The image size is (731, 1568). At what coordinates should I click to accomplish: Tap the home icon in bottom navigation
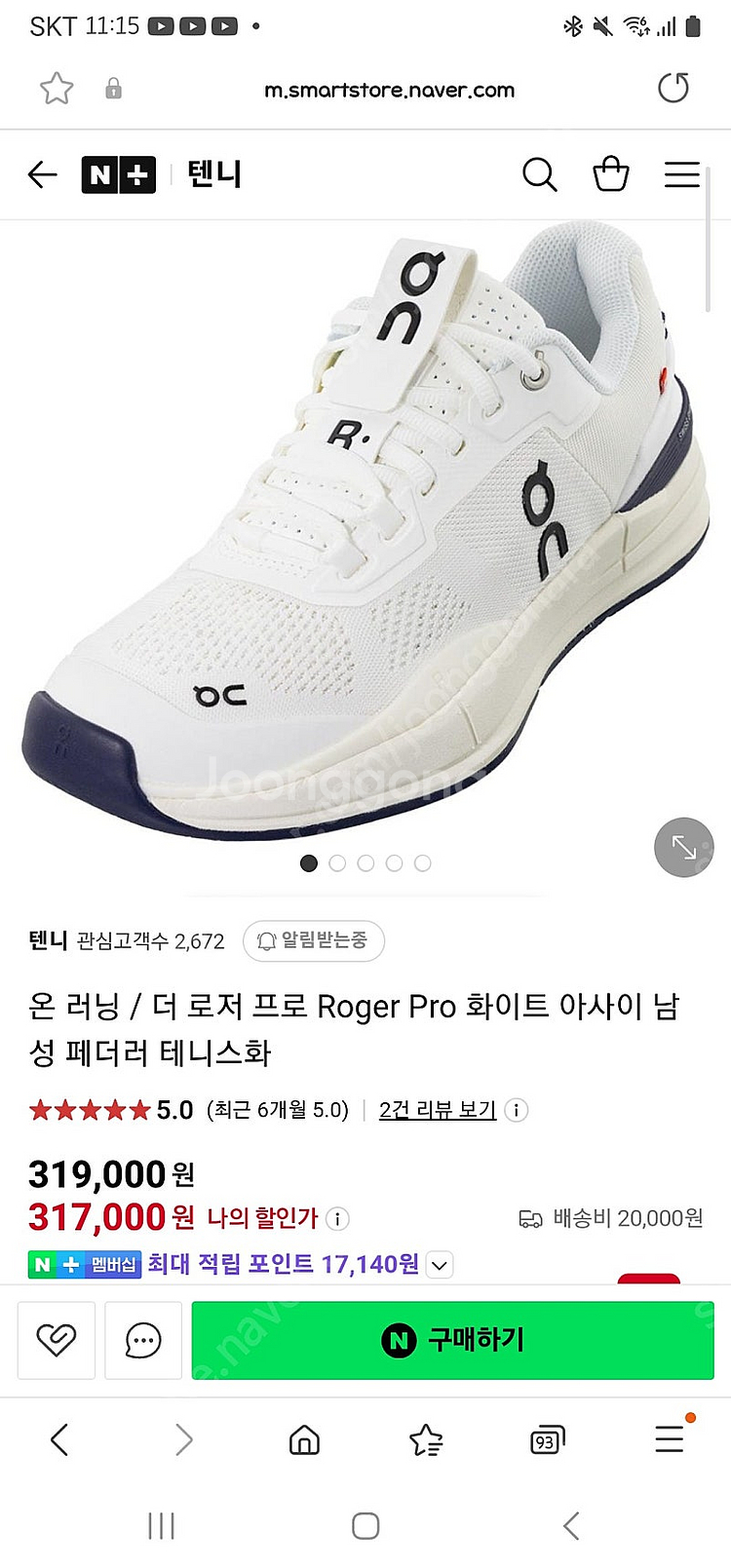pyautogui.click(x=303, y=1439)
